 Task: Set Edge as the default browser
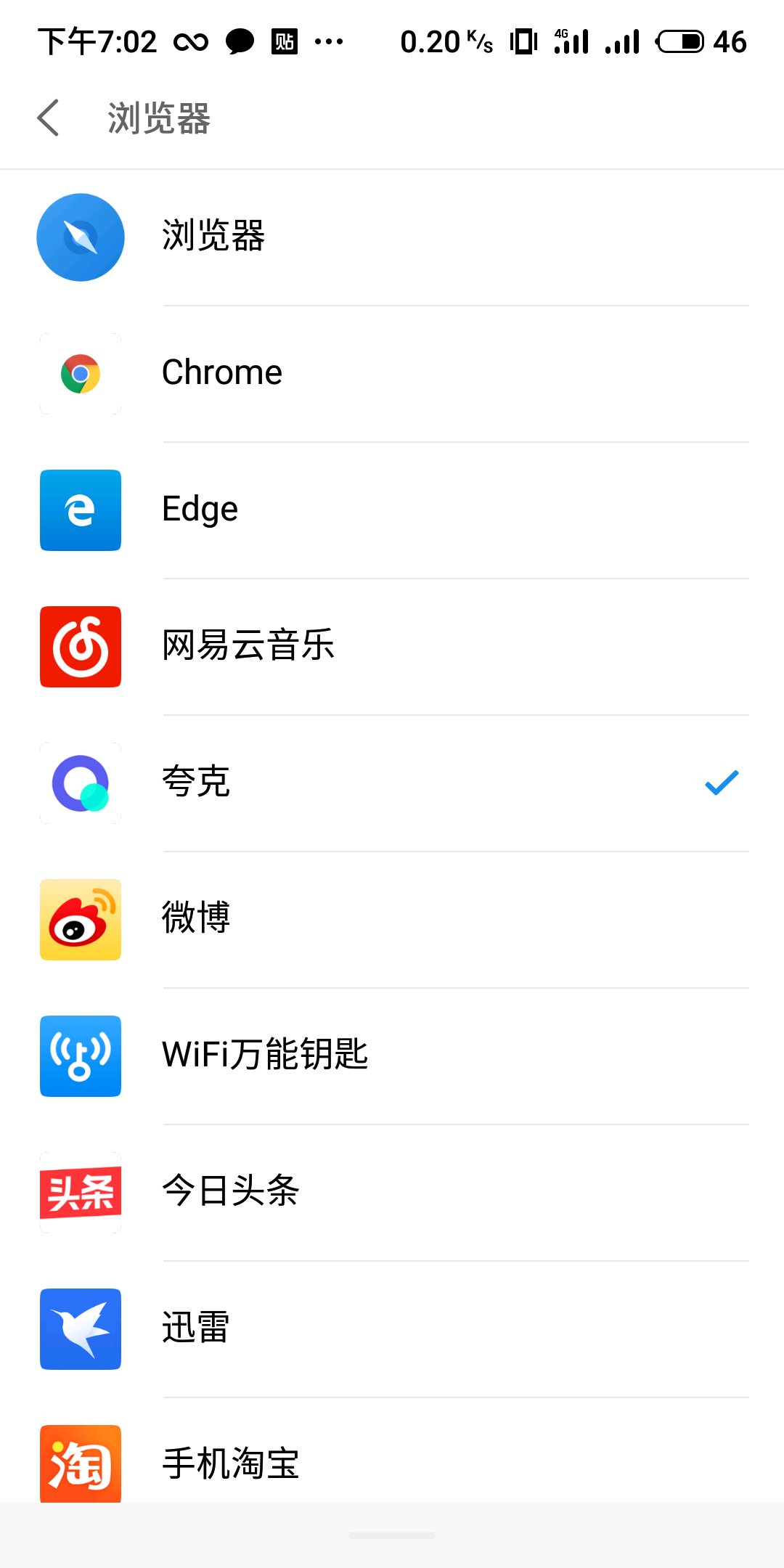(392, 510)
